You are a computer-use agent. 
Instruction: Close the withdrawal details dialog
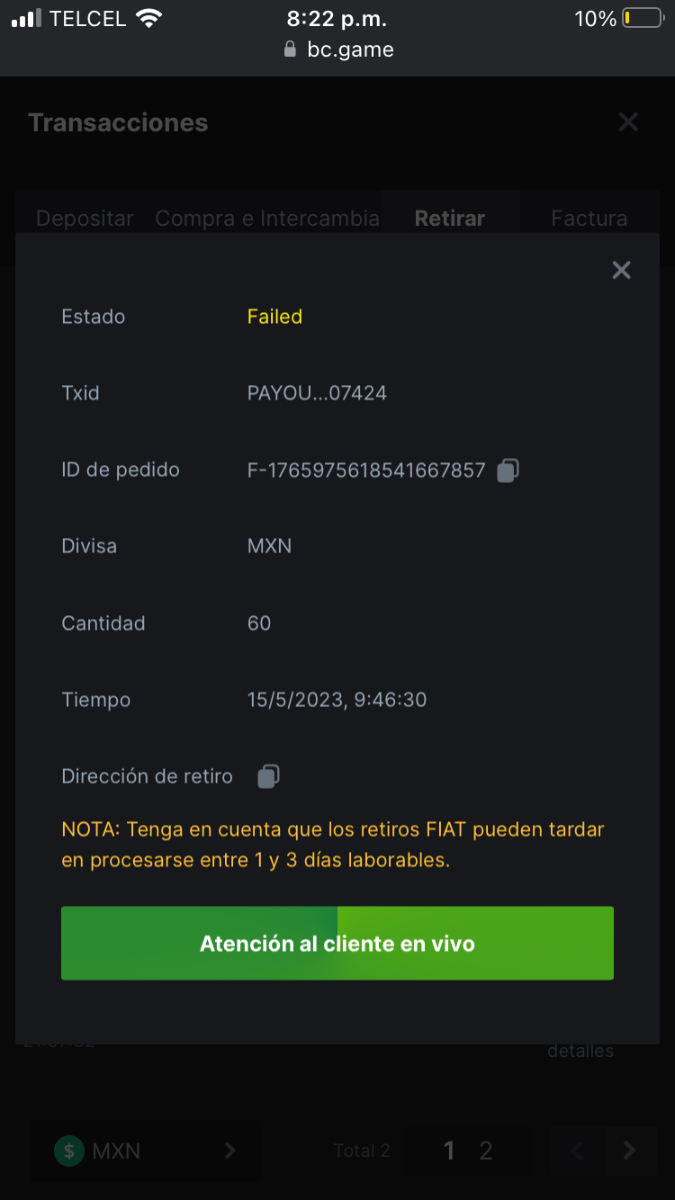[621, 270]
